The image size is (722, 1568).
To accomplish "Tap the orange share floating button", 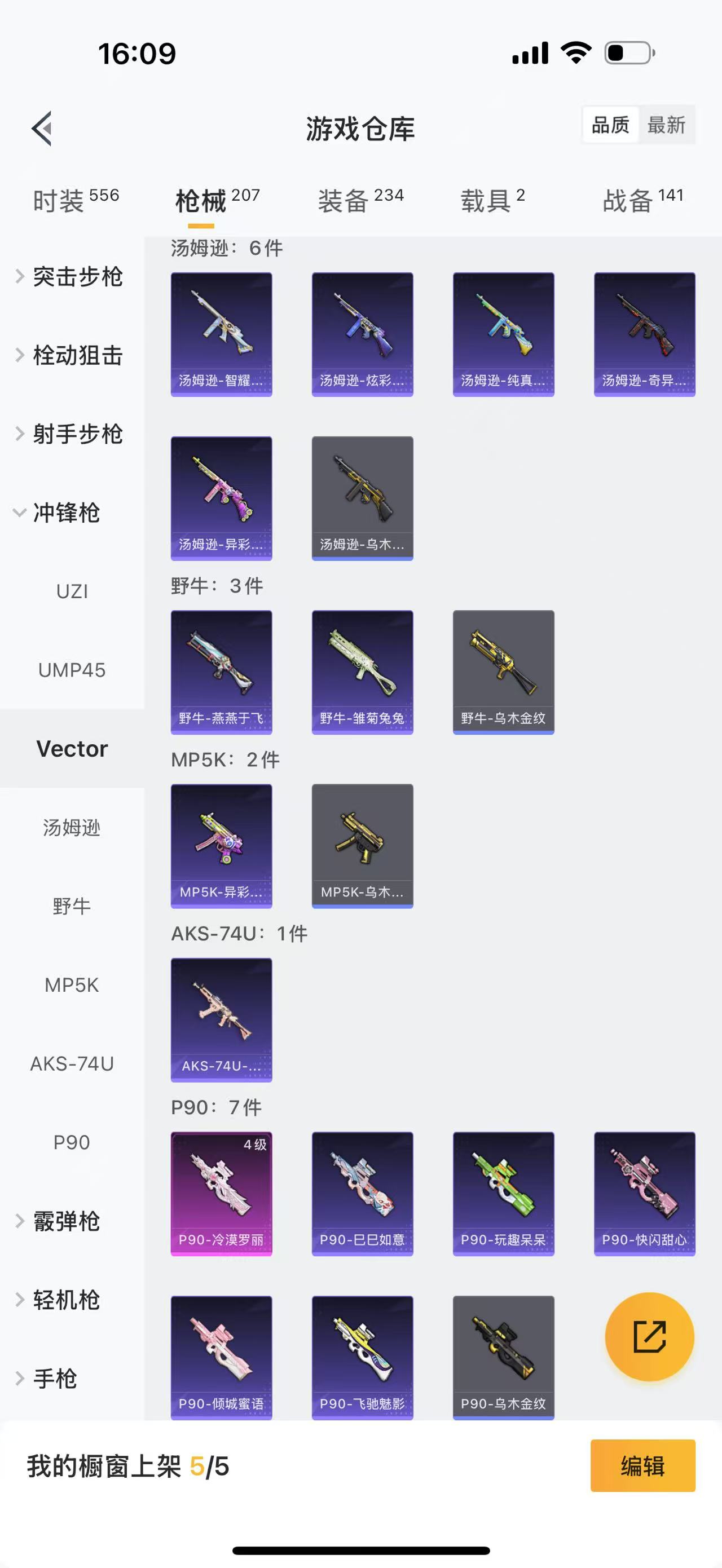I will (x=649, y=1336).
